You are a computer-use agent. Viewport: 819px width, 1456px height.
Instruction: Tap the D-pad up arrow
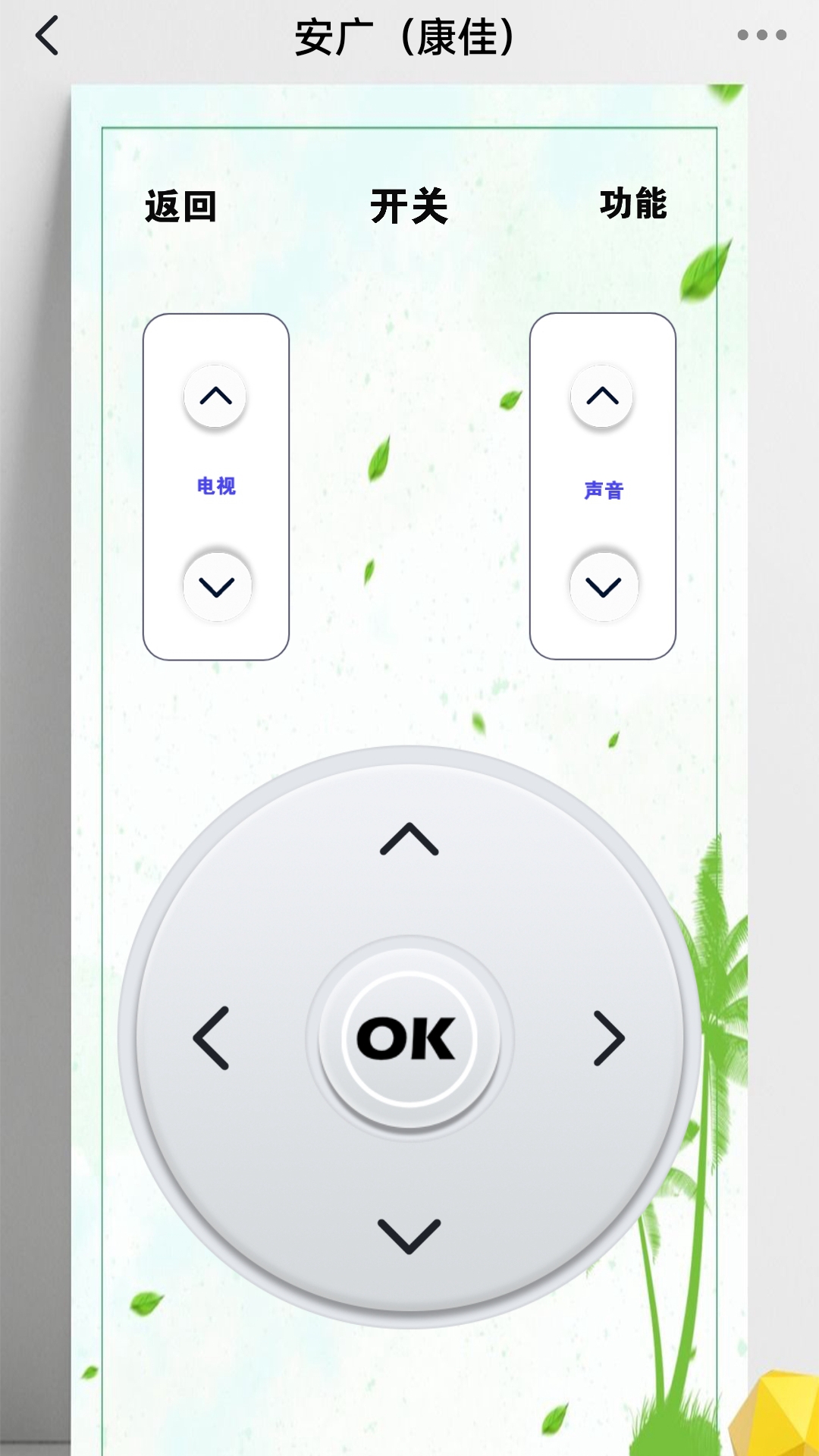[x=409, y=839]
